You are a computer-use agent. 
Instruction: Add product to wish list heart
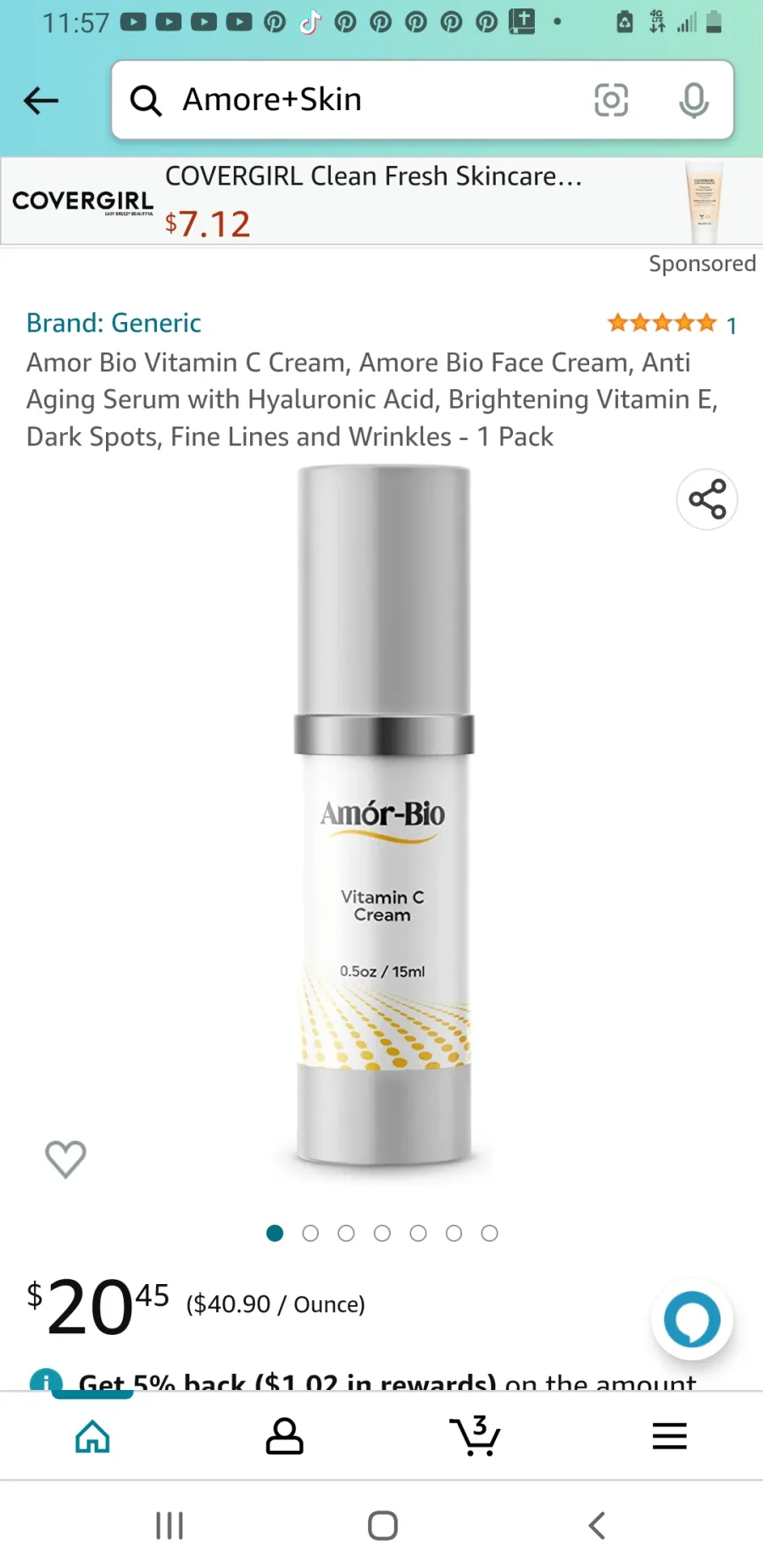tap(65, 1159)
